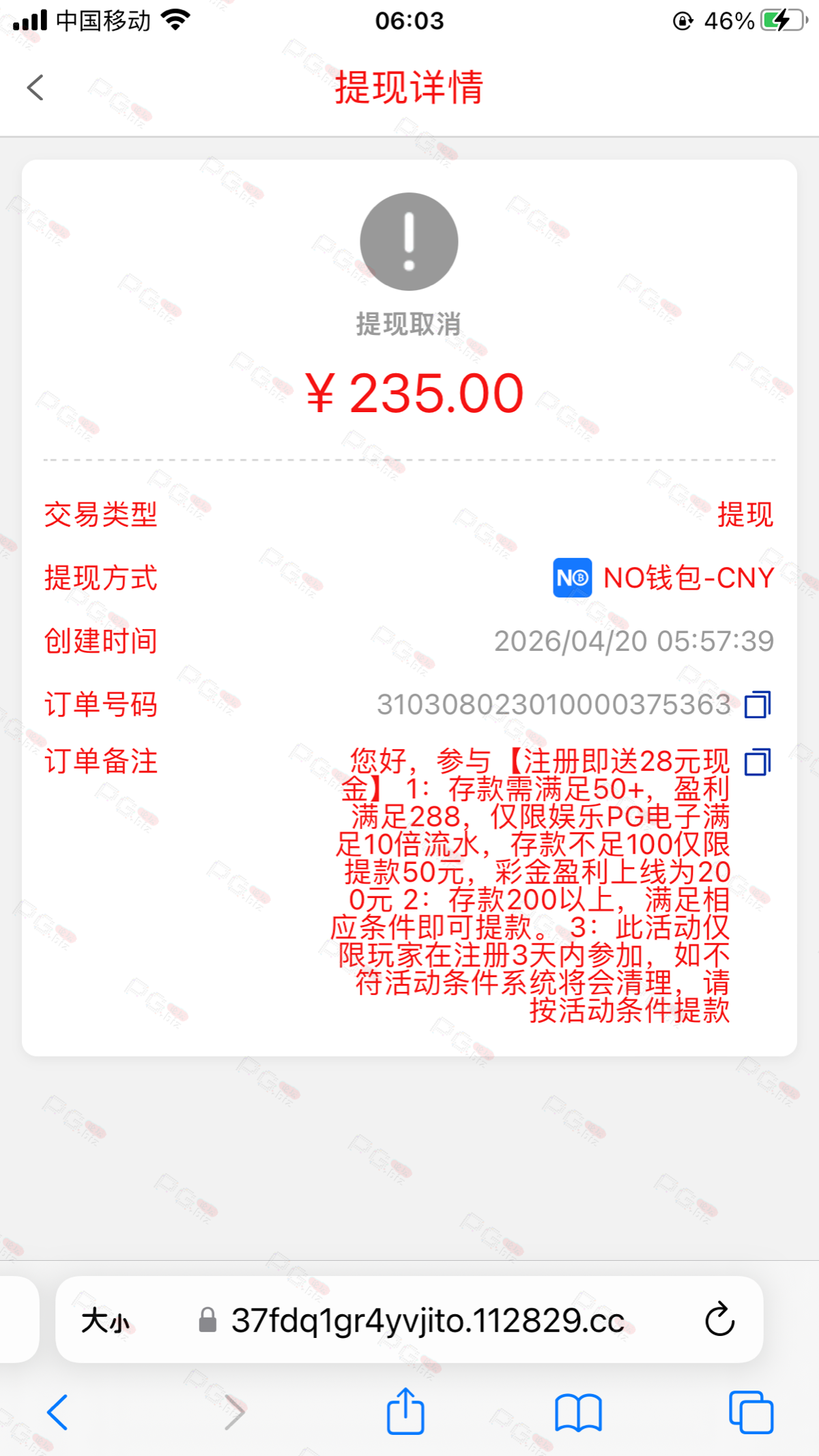Reload the current web page
This screenshot has width=819, height=1456.
coord(719,1320)
